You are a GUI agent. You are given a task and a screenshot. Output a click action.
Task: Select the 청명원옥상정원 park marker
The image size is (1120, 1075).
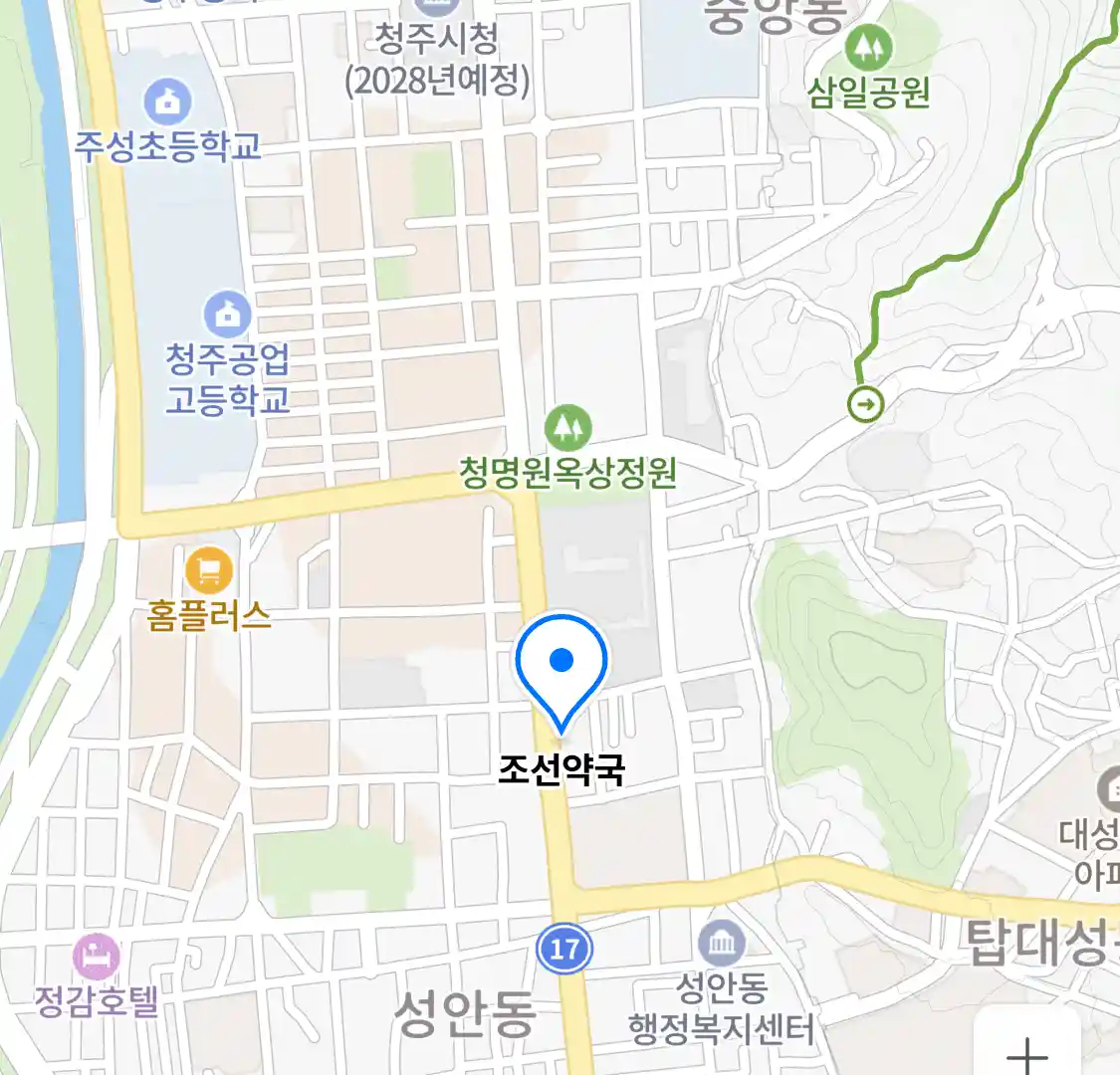567,428
